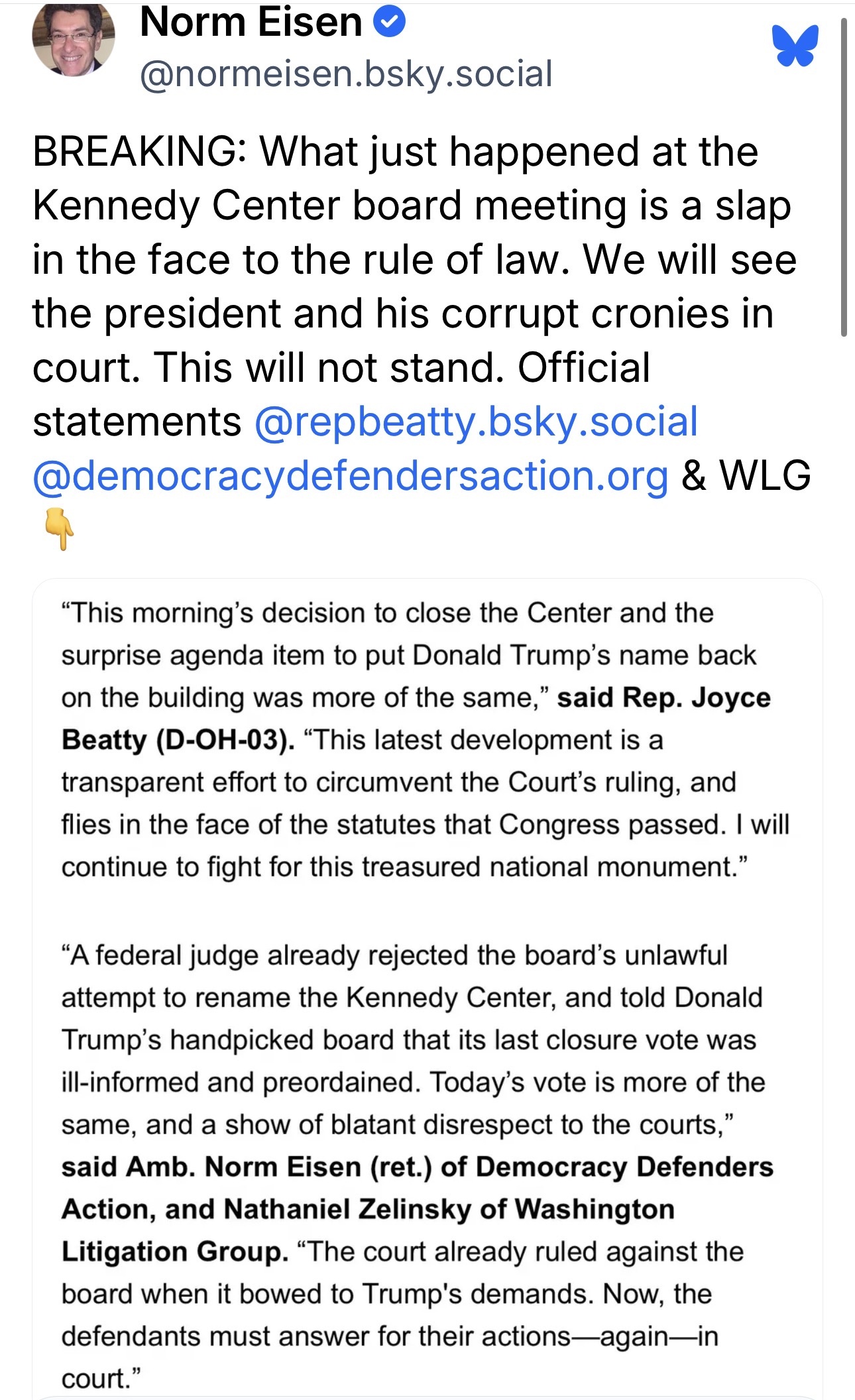This screenshot has height=1400, width=855.
Task: Open the @normeisen.bsky.social handle
Action: [346, 74]
